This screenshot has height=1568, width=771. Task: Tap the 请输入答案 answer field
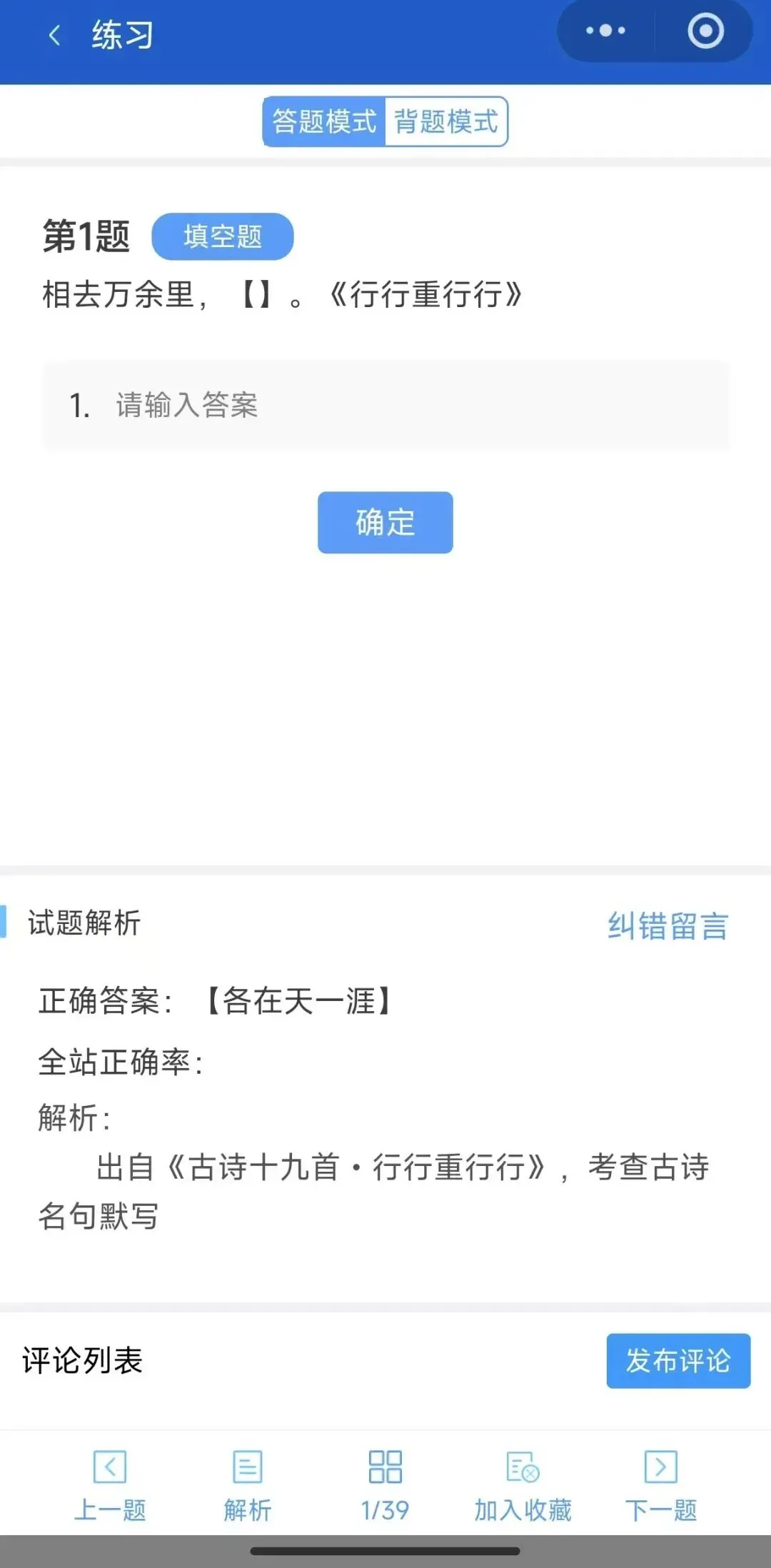coord(385,406)
